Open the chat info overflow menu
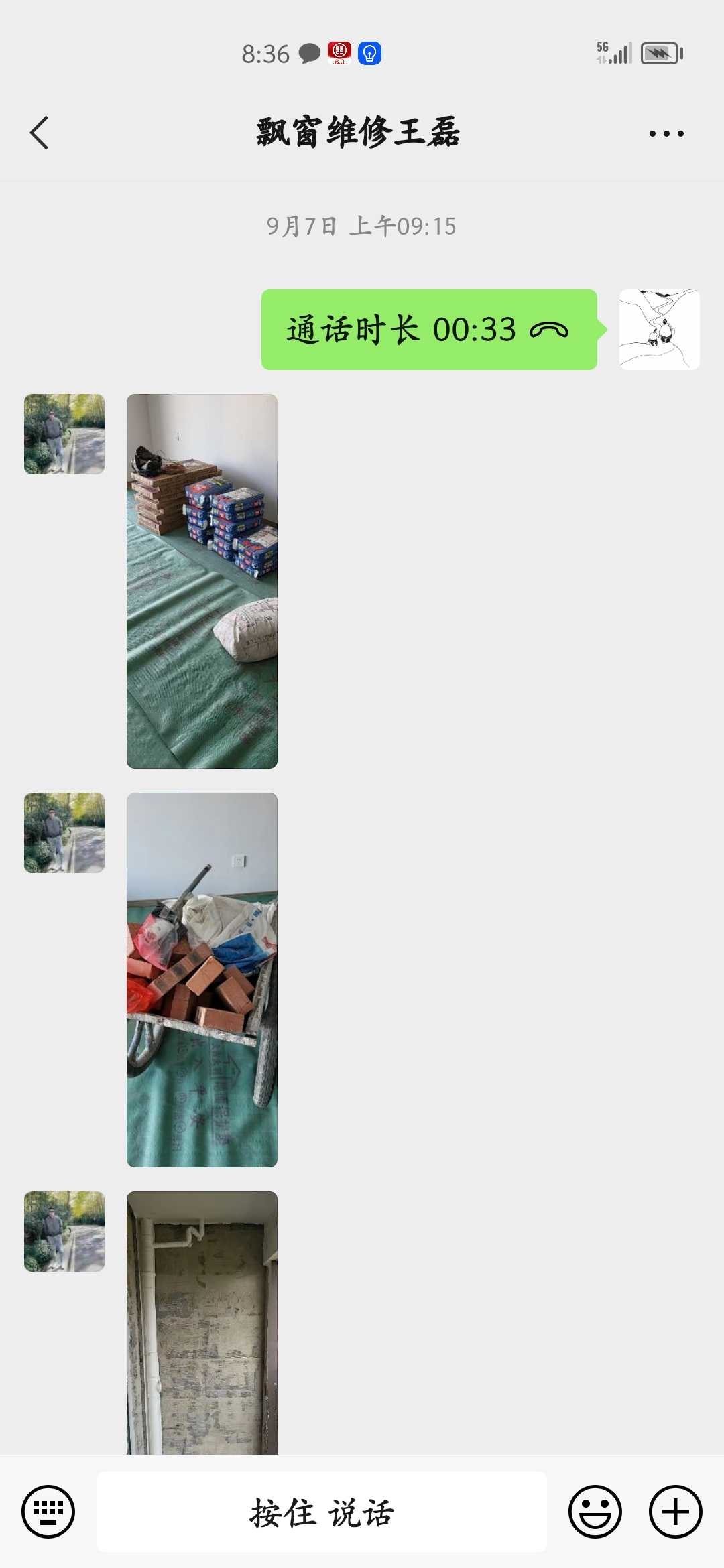724x1568 pixels. point(666,133)
